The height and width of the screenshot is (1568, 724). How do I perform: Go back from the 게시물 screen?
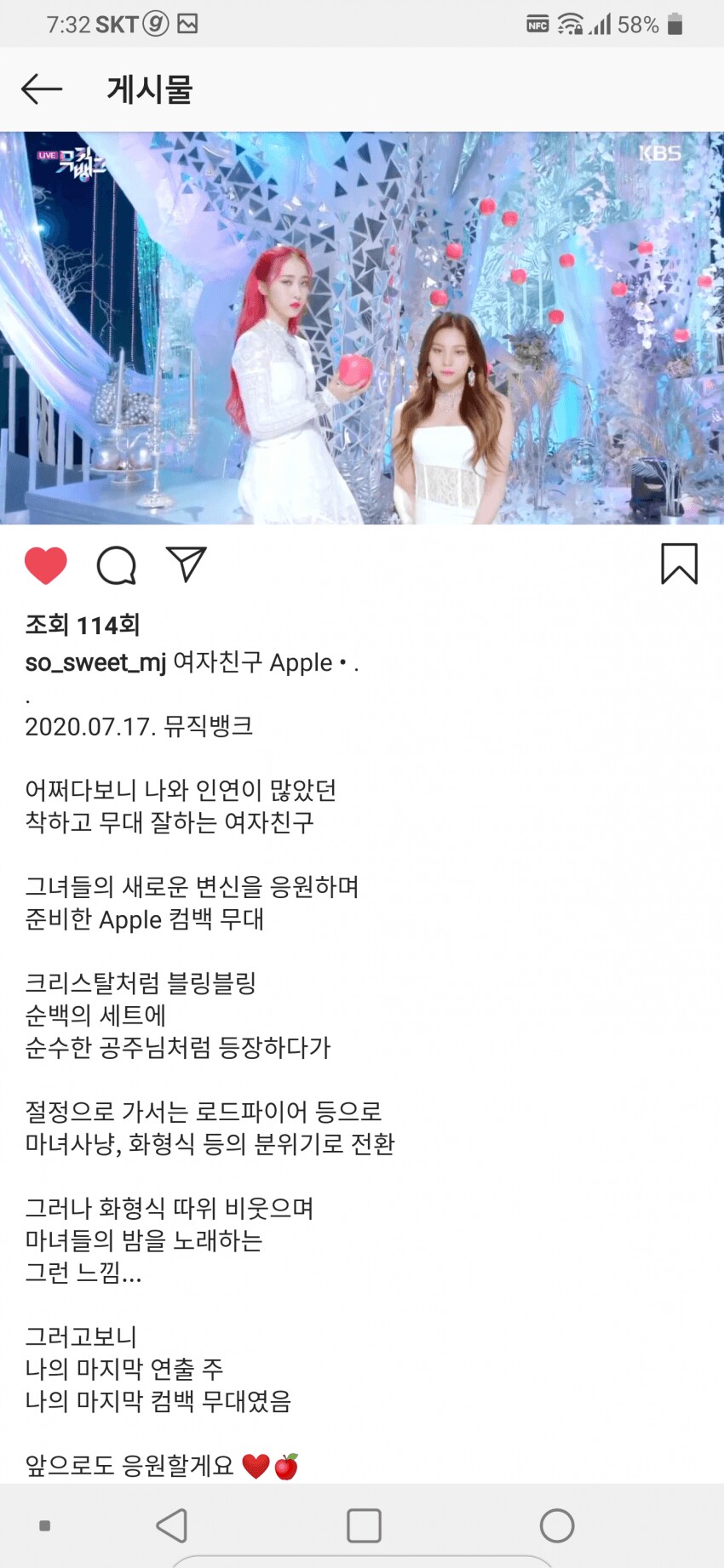pos(41,89)
